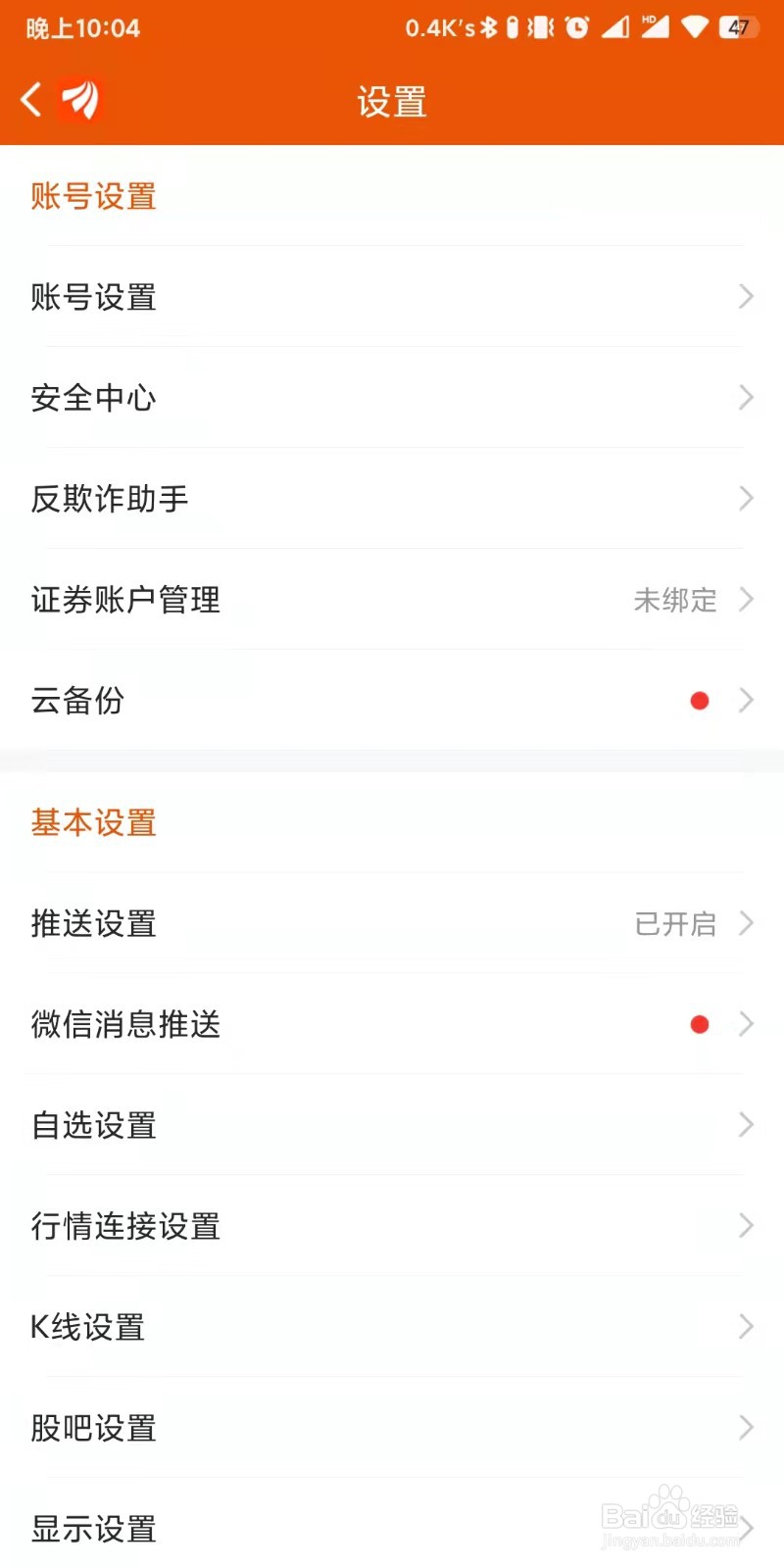
Task: Go back using the top-left arrow
Action: [x=32, y=100]
